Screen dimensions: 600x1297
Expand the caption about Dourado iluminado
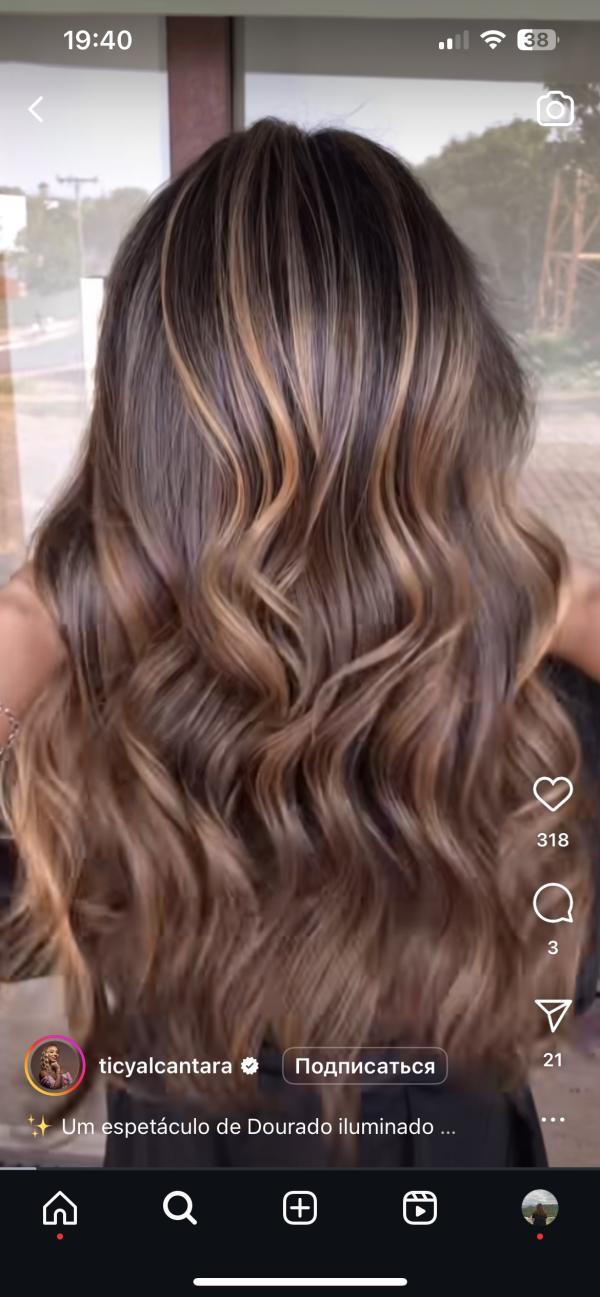[x=258, y=1127]
